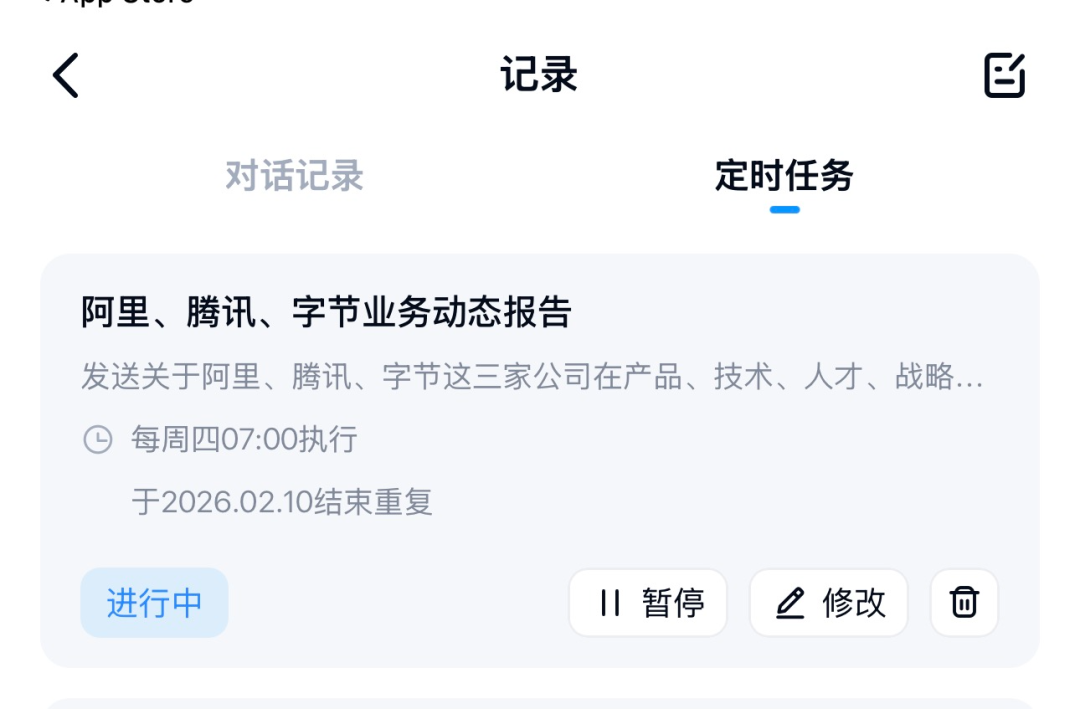The image size is (1080, 709).
Task: Edit the scheduled task via 修改
Action: pyautogui.click(x=829, y=603)
